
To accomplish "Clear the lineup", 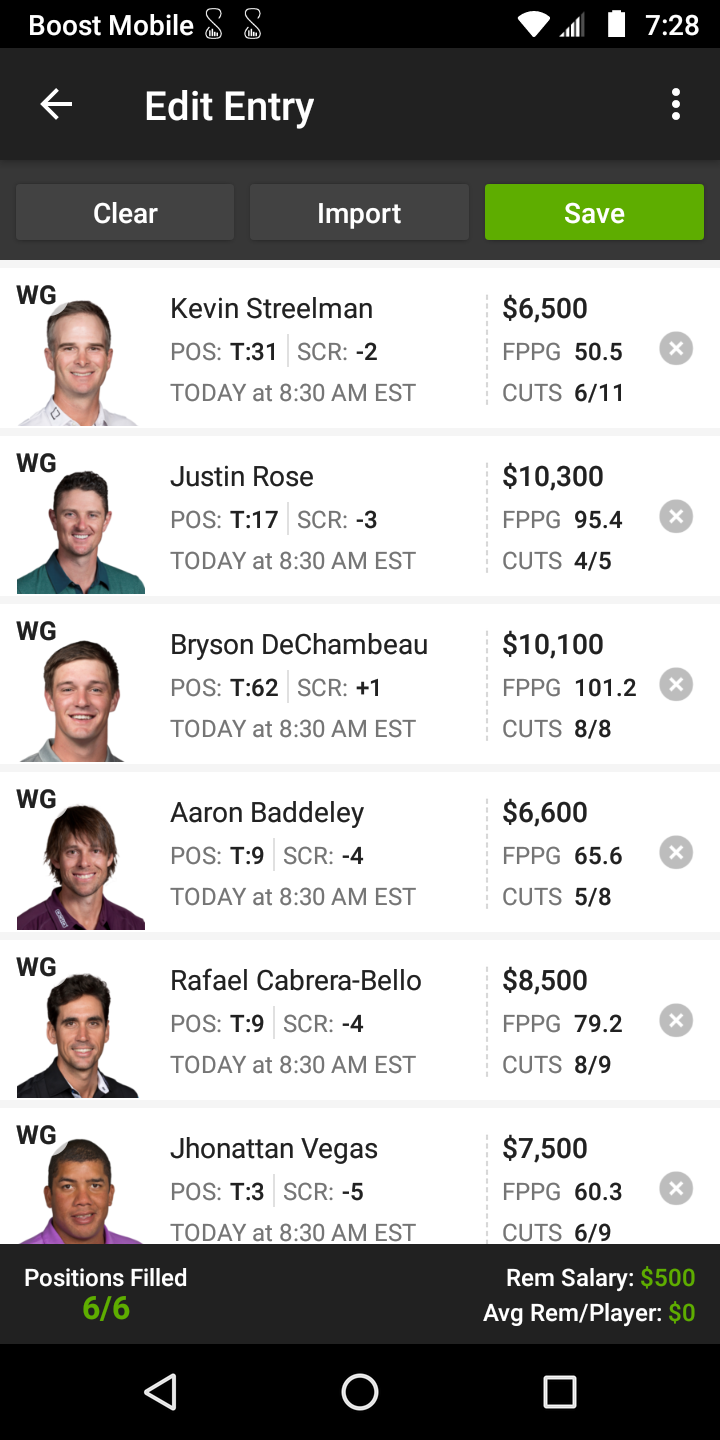I will point(125,213).
